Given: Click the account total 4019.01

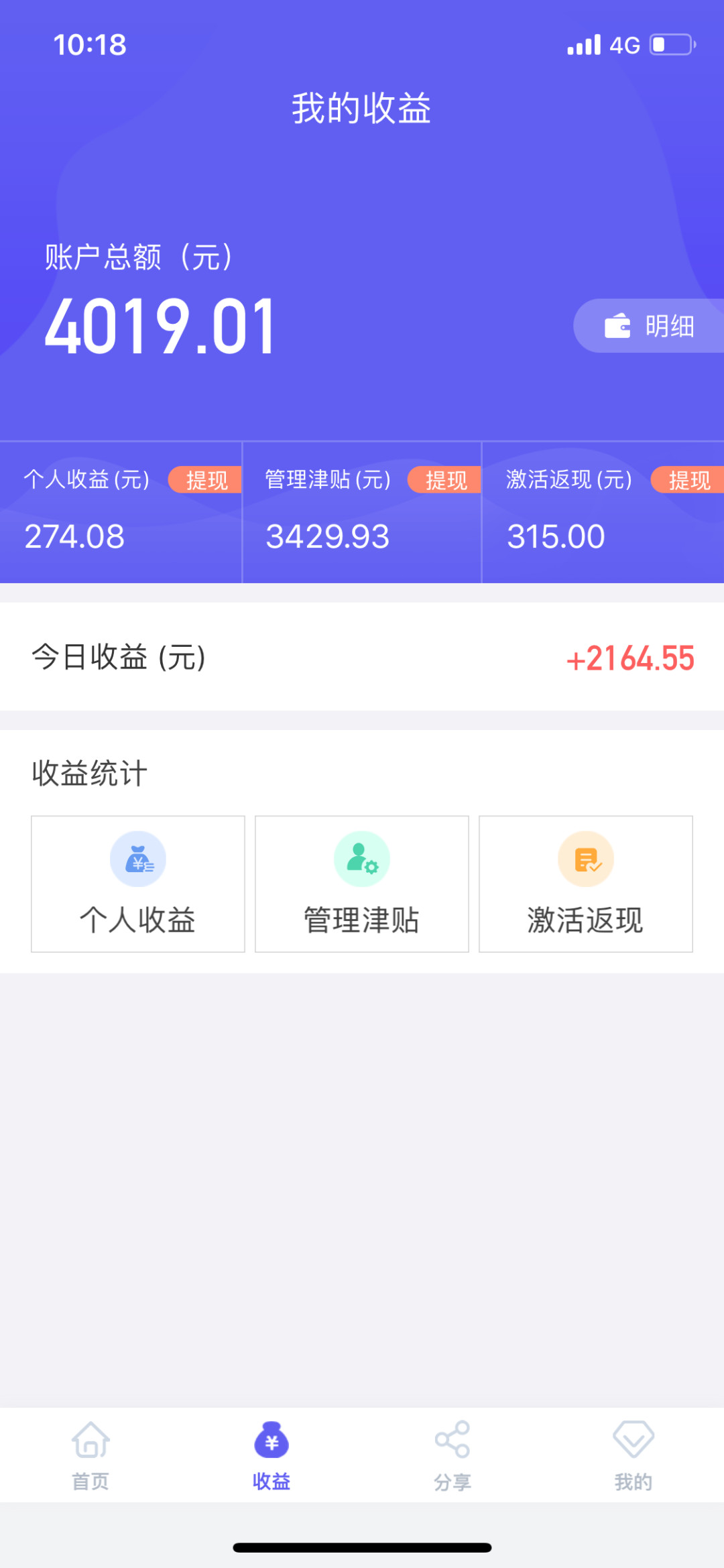Looking at the screenshot, I should coord(161,326).
